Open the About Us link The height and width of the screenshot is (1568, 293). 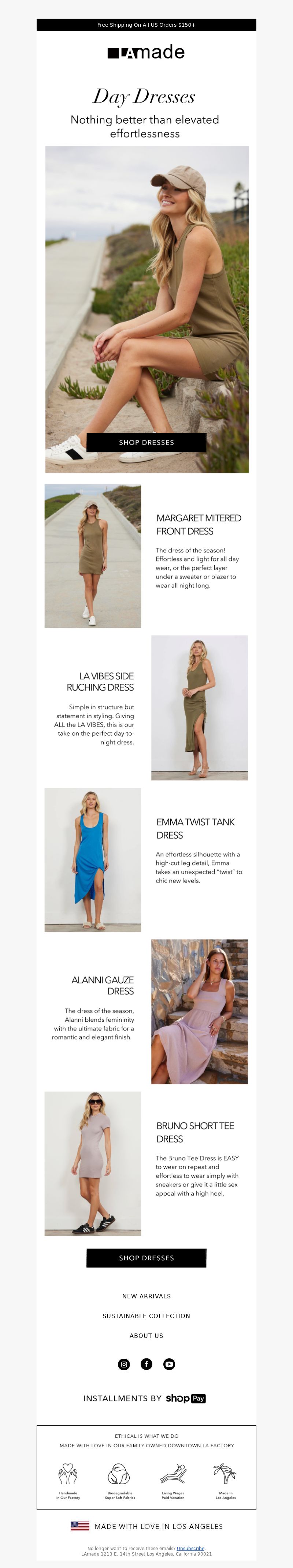coord(146,1335)
